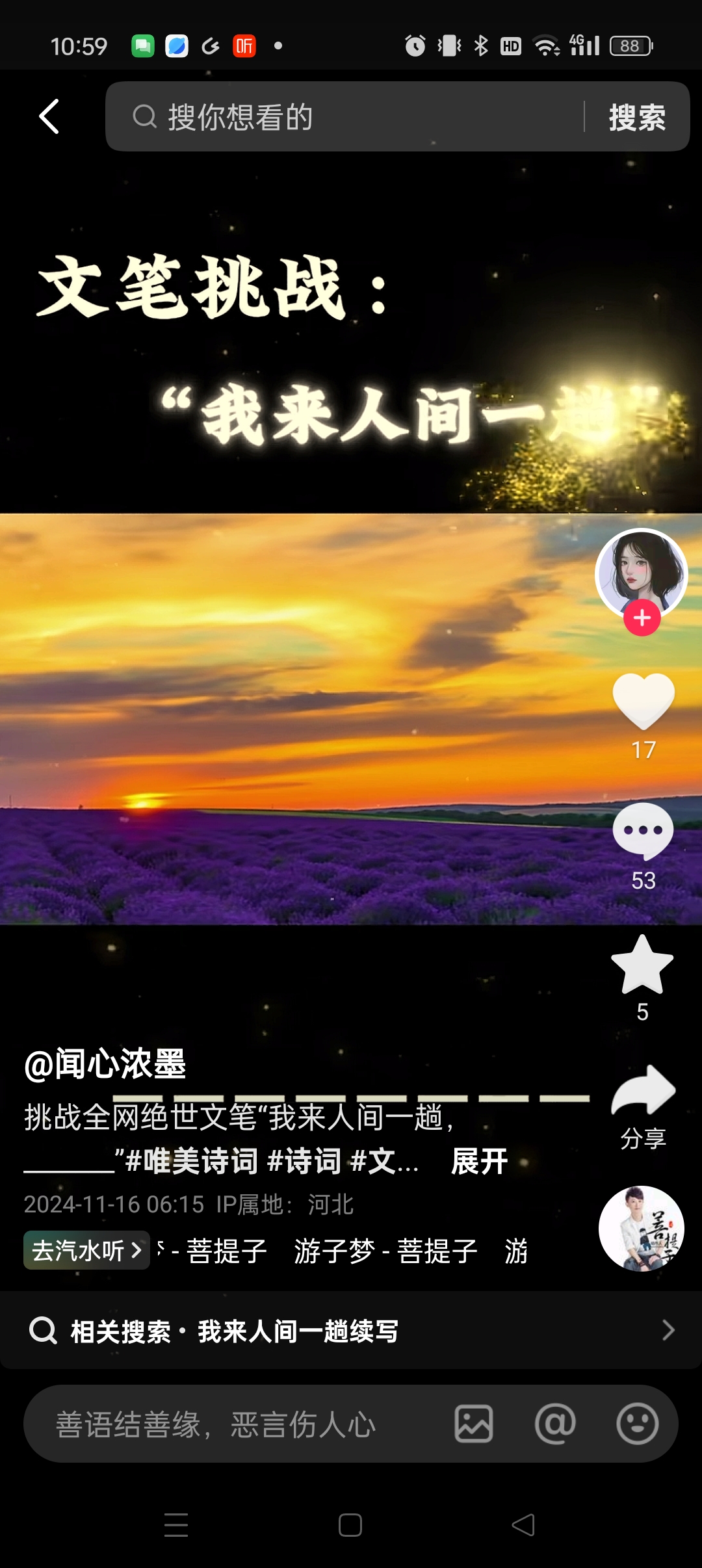Open the spinning music disc avatar
Image resolution: width=702 pixels, height=1568 pixels.
point(642,1229)
